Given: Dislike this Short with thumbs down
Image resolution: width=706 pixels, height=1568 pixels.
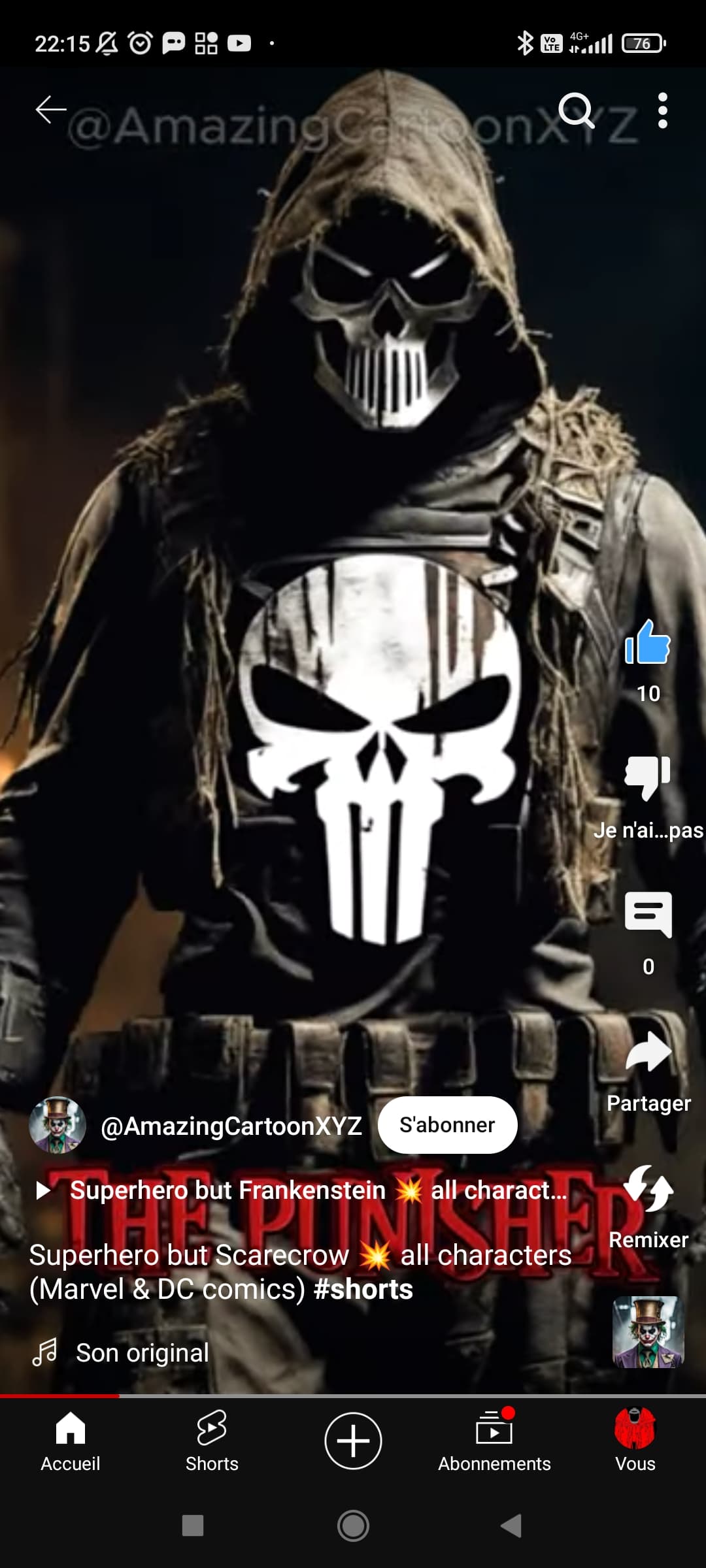Looking at the screenshot, I should [x=647, y=777].
